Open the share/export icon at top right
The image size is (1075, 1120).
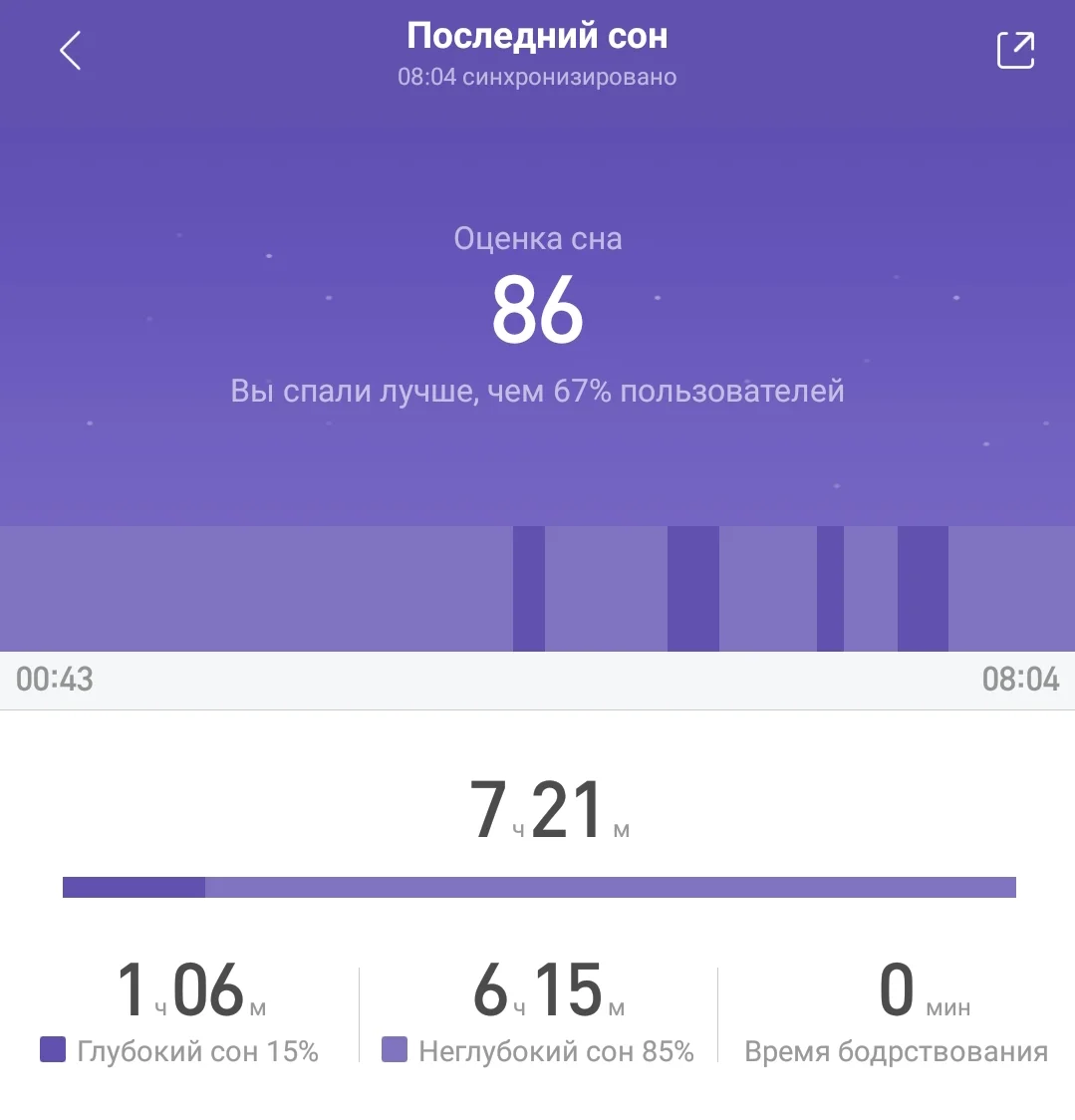pyautogui.click(x=1015, y=49)
